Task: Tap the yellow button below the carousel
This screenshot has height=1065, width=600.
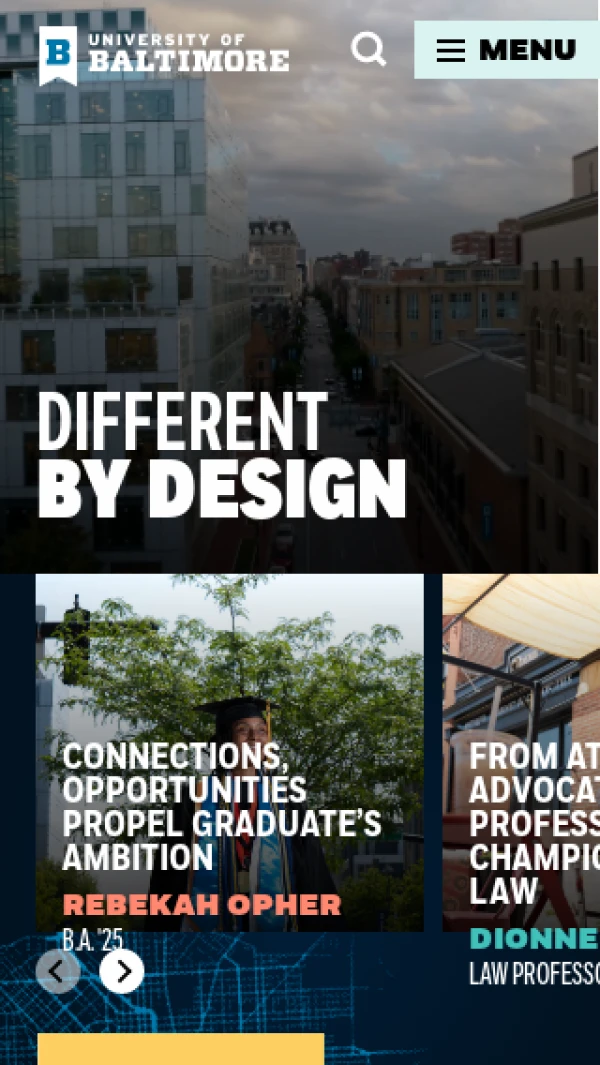Action: click(181, 1049)
